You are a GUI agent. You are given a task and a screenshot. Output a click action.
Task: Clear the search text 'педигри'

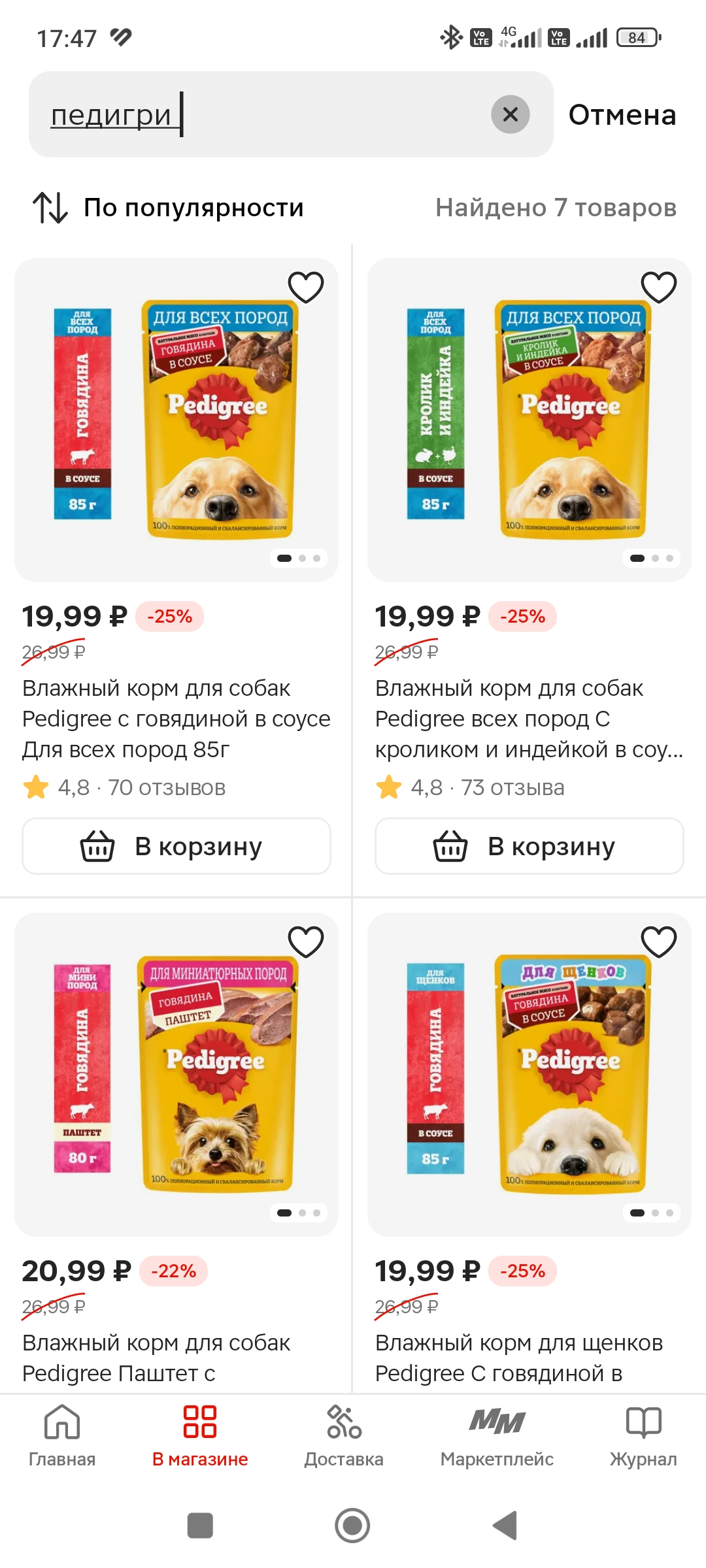[510, 114]
